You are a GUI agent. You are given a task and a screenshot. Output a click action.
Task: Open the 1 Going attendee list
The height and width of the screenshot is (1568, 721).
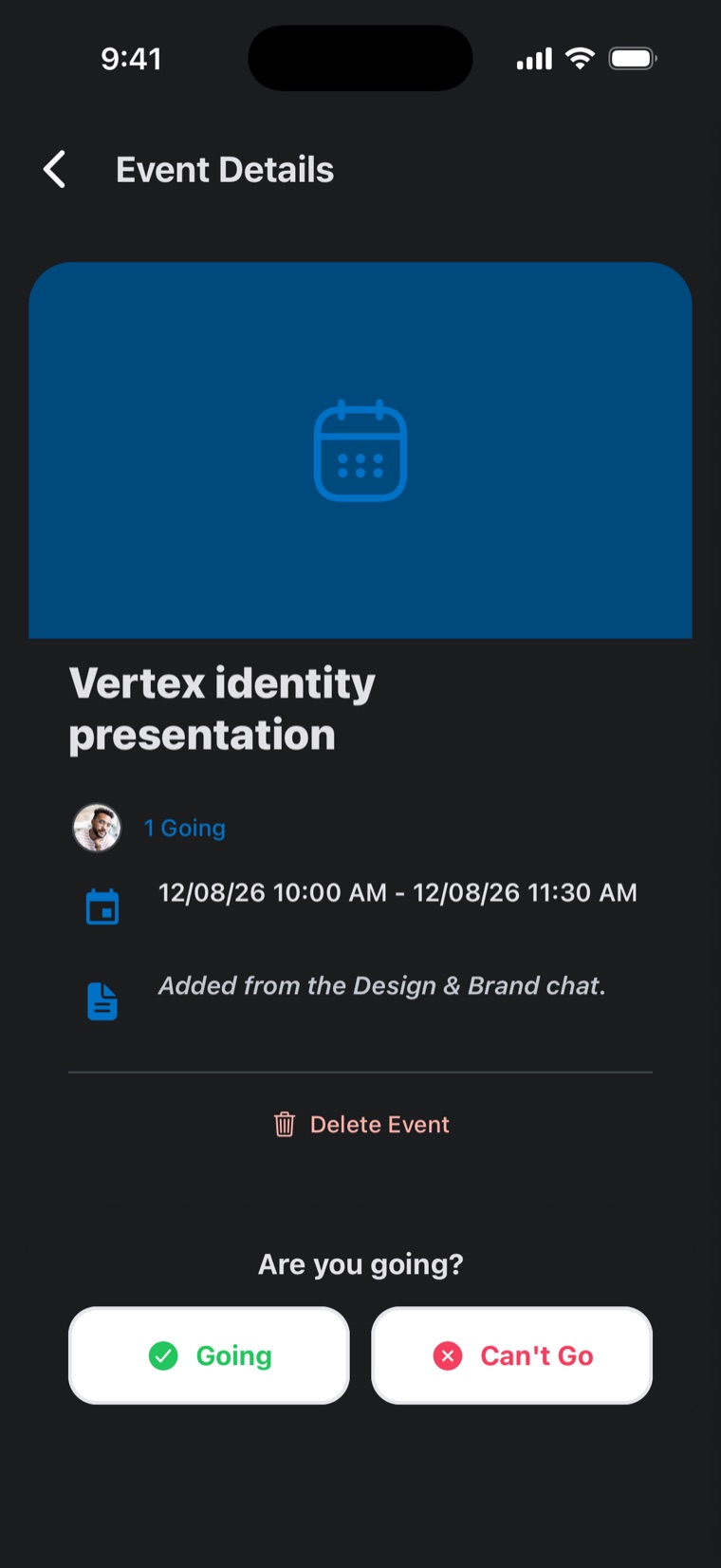point(184,828)
